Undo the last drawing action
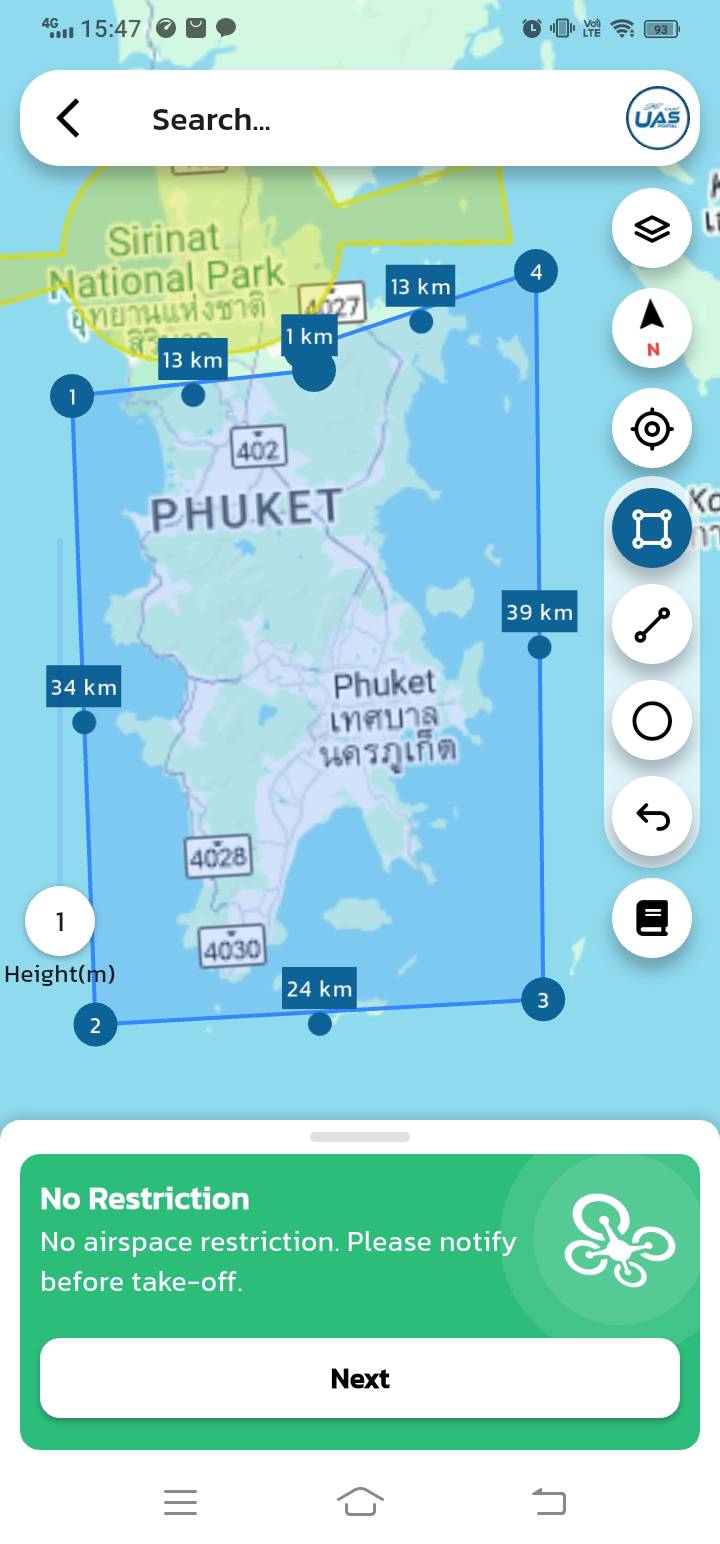 [652, 817]
